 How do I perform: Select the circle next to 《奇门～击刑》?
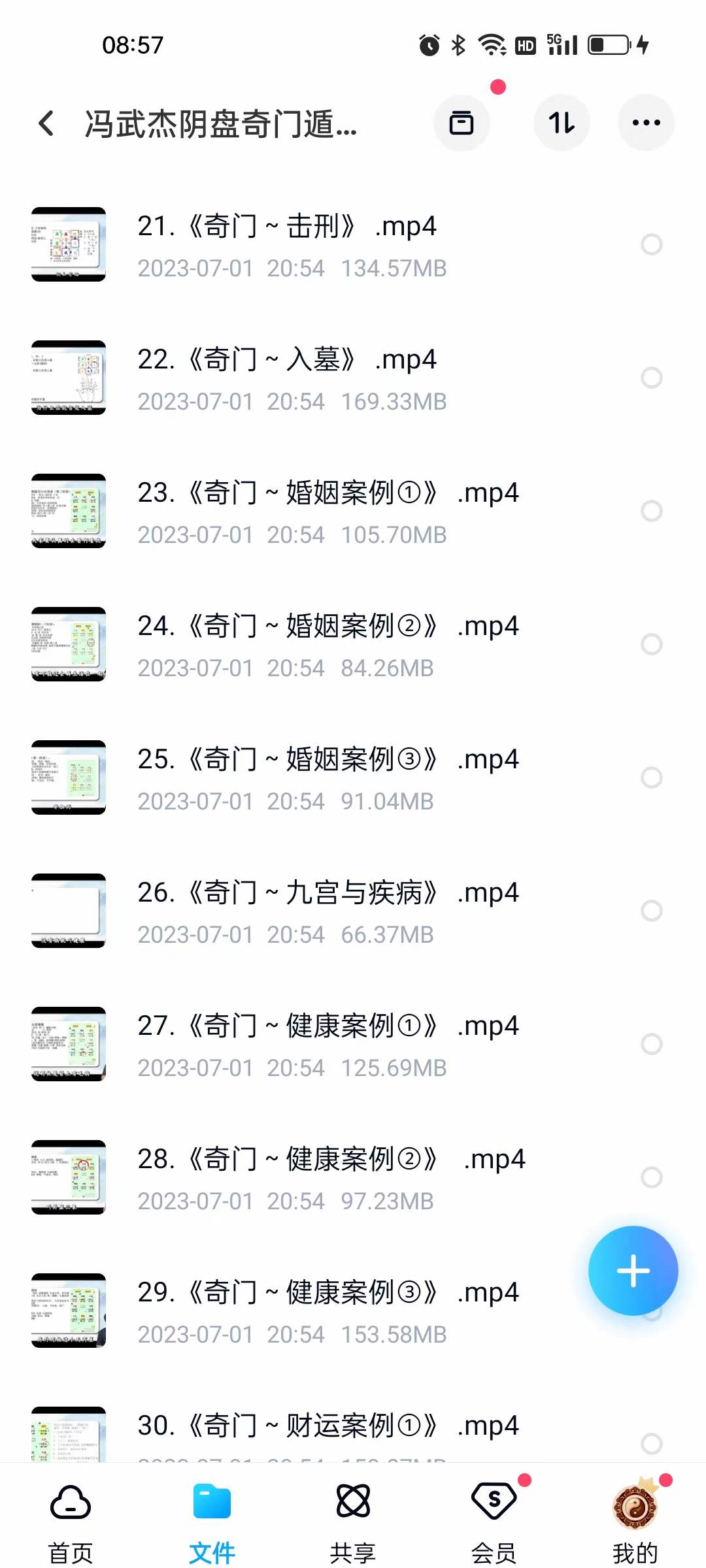point(651,244)
